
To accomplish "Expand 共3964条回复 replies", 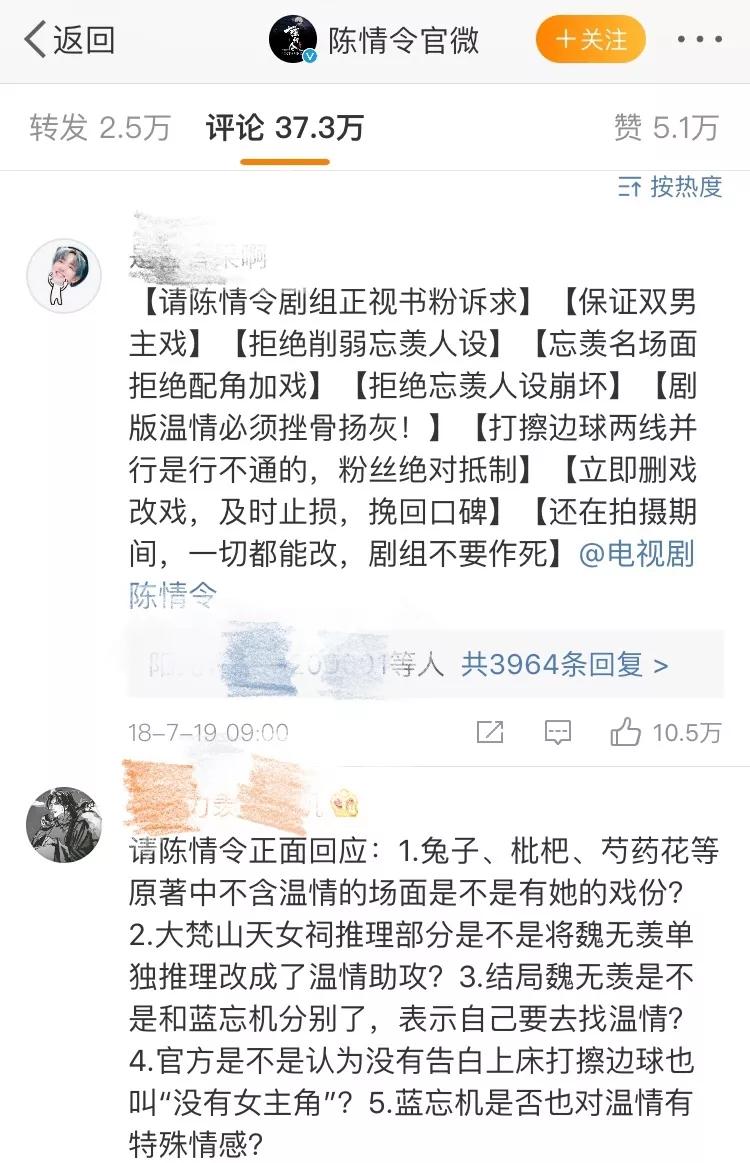I will [564, 664].
